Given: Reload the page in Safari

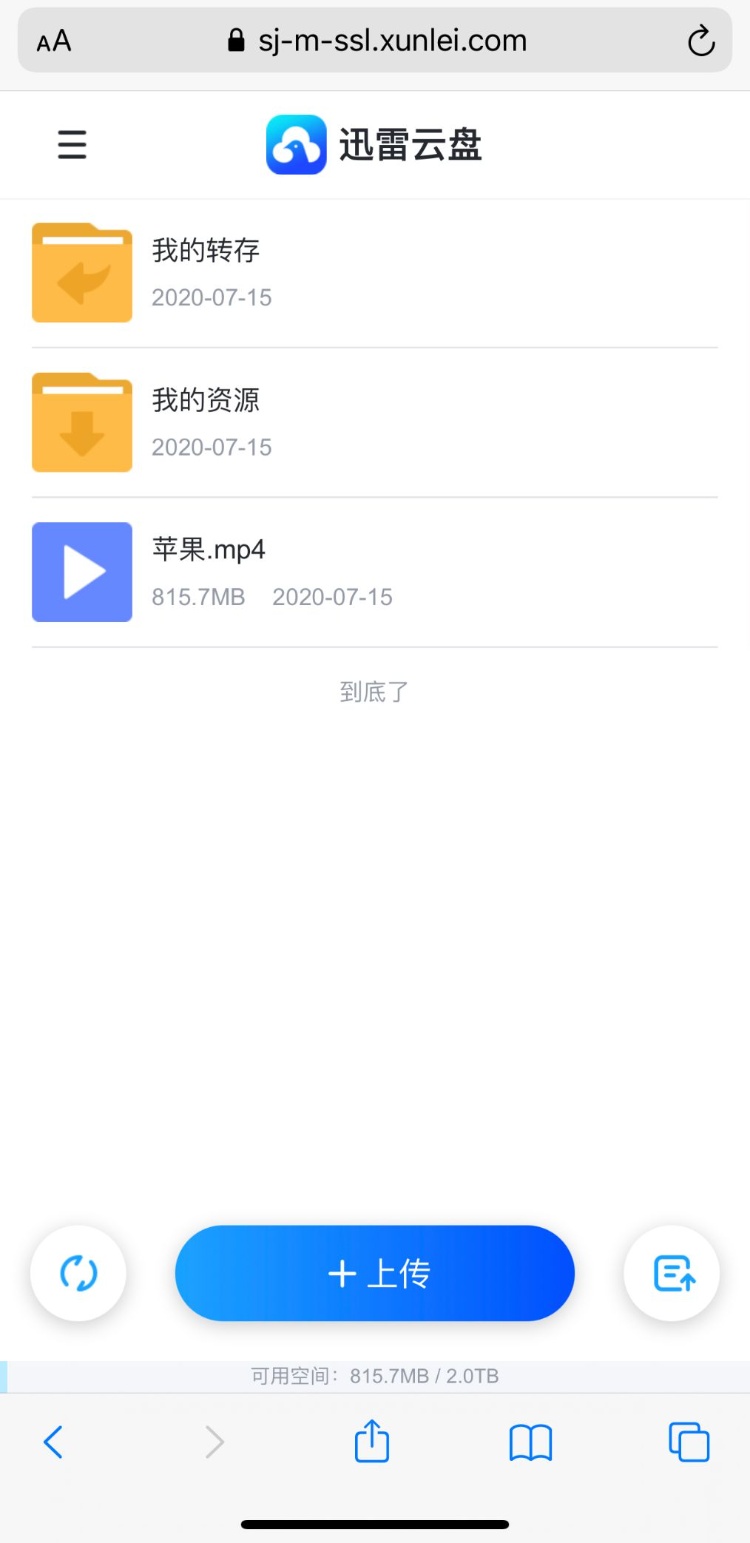Looking at the screenshot, I should 700,41.
